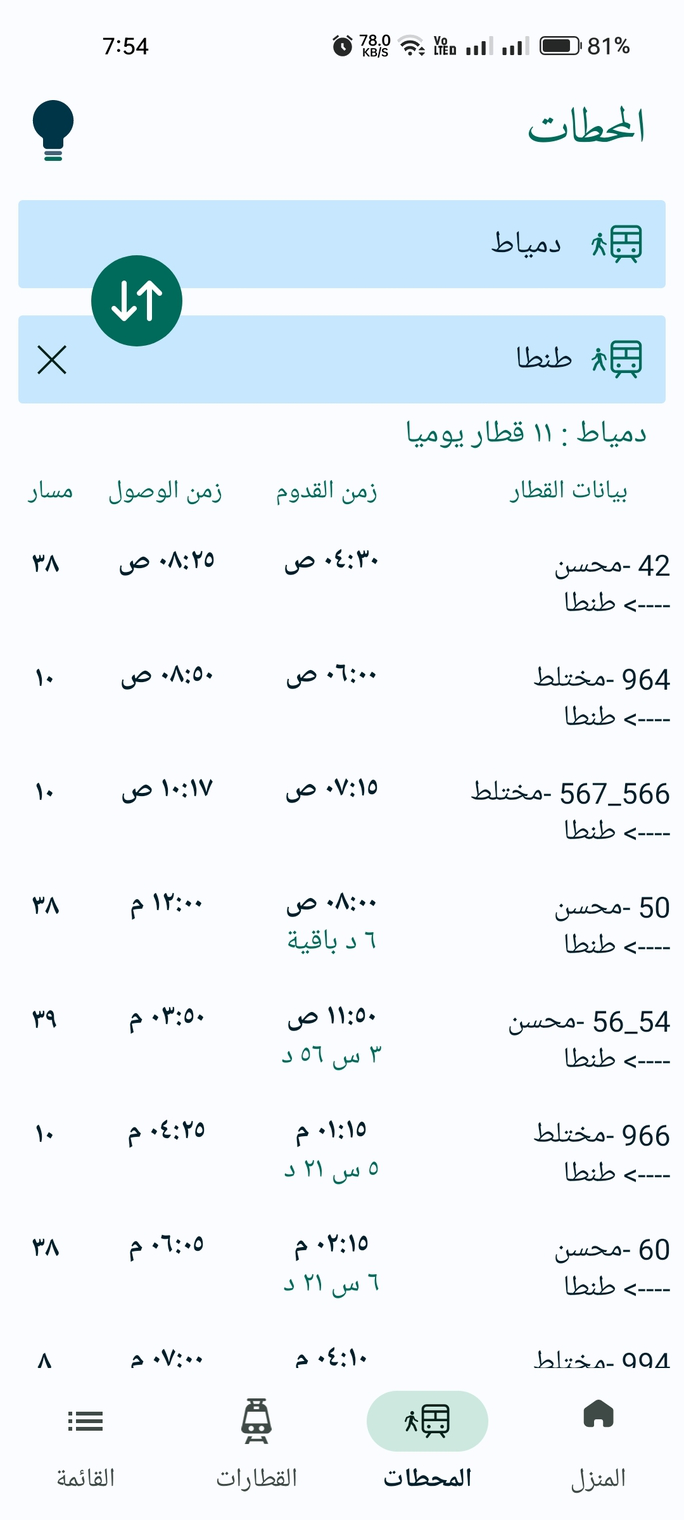Image resolution: width=684 pixels, height=1520 pixels.
Task: Open the دمياط departure station field
Action: click(342, 244)
